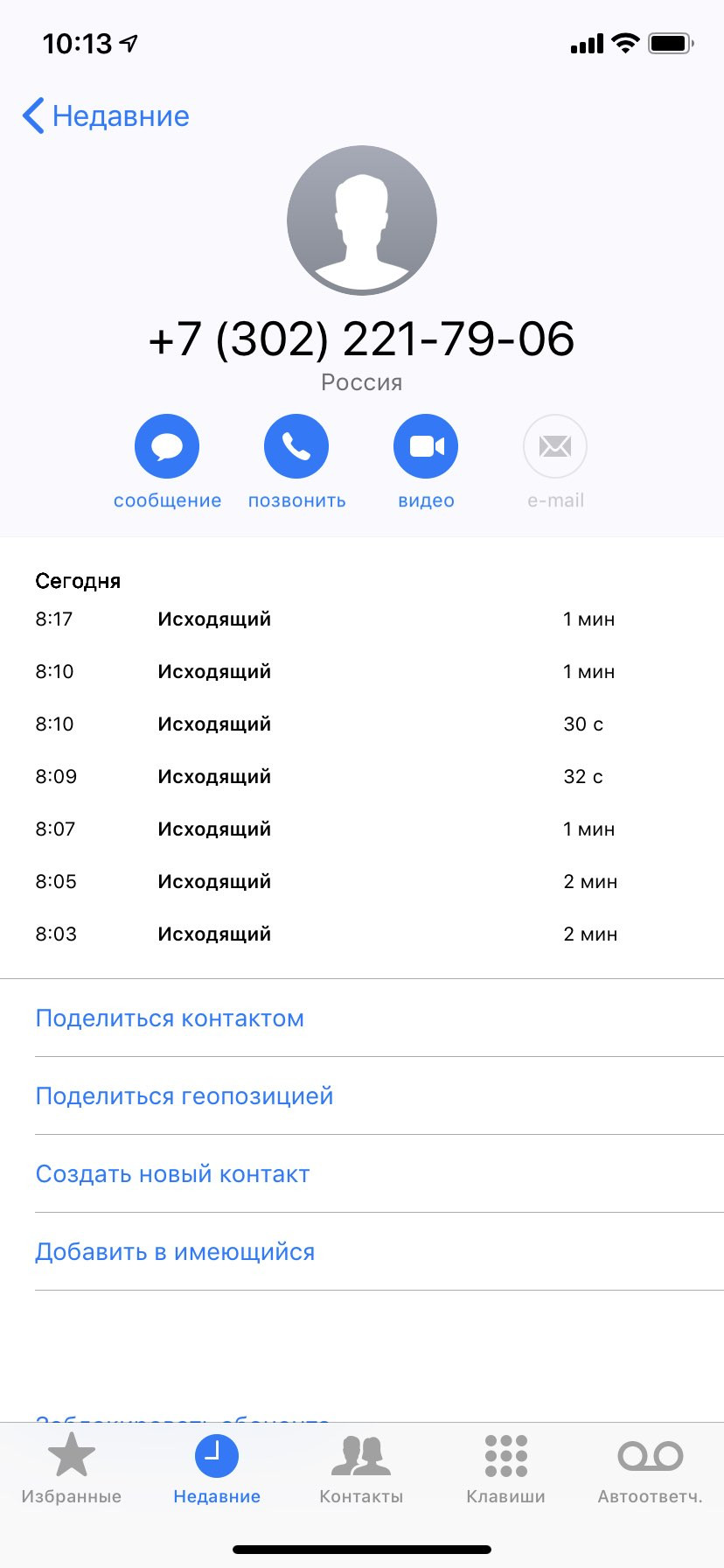Image resolution: width=724 pixels, height=1568 pixels.
Task: Switch to the Избранные tab
Action: [72, 1469]
